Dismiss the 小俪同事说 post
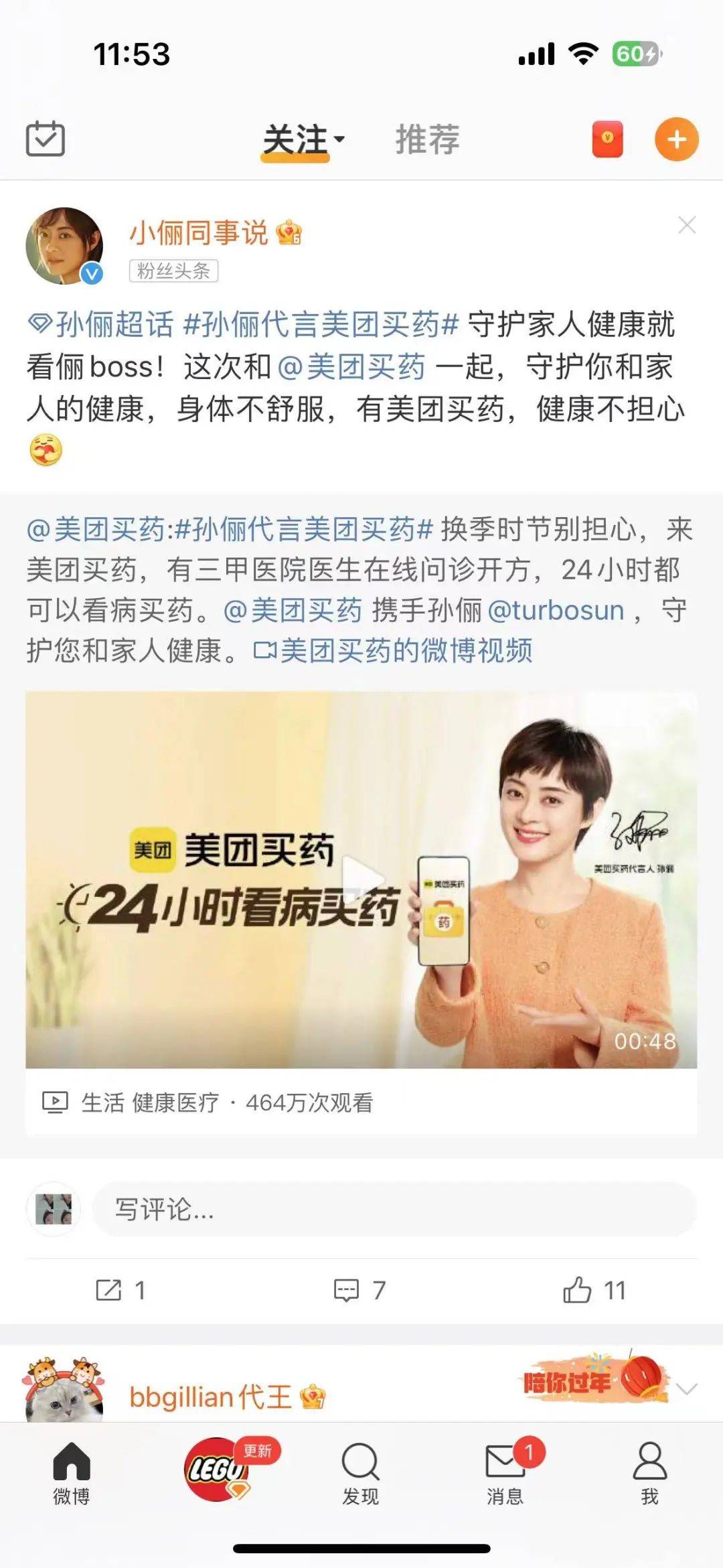 tap(687, 225)
